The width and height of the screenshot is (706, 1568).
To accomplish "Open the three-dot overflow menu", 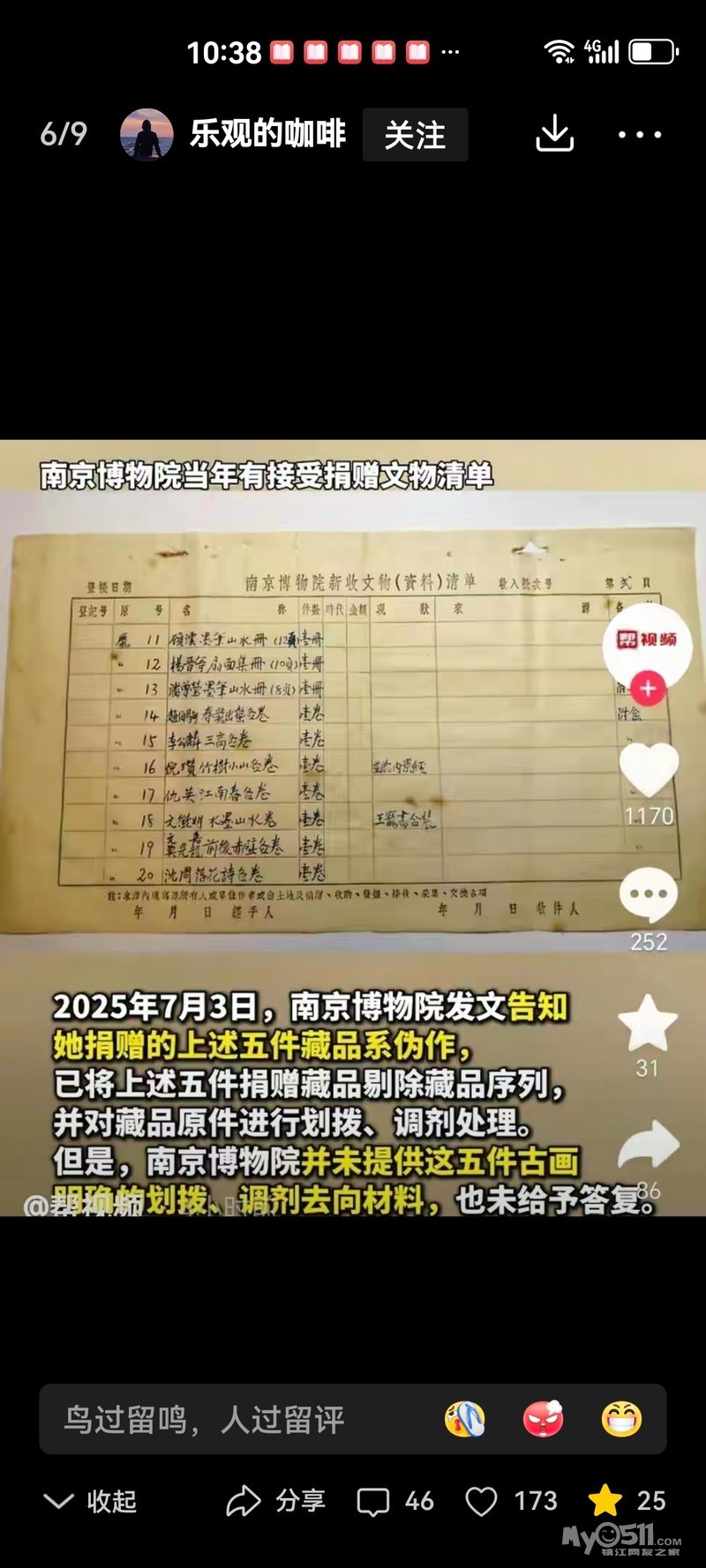I will click(x=640, y=135).
